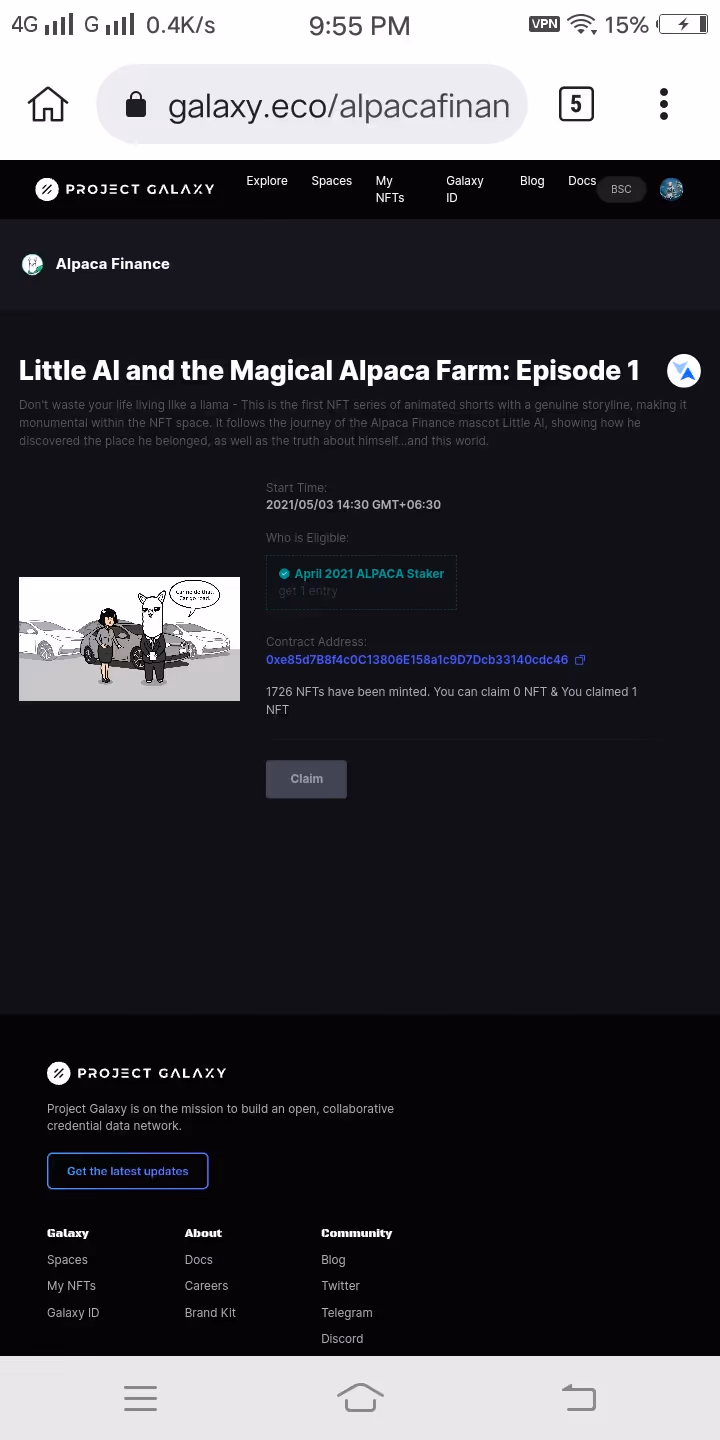
Task: Go back with the system back button
Action: point(578,1398)
